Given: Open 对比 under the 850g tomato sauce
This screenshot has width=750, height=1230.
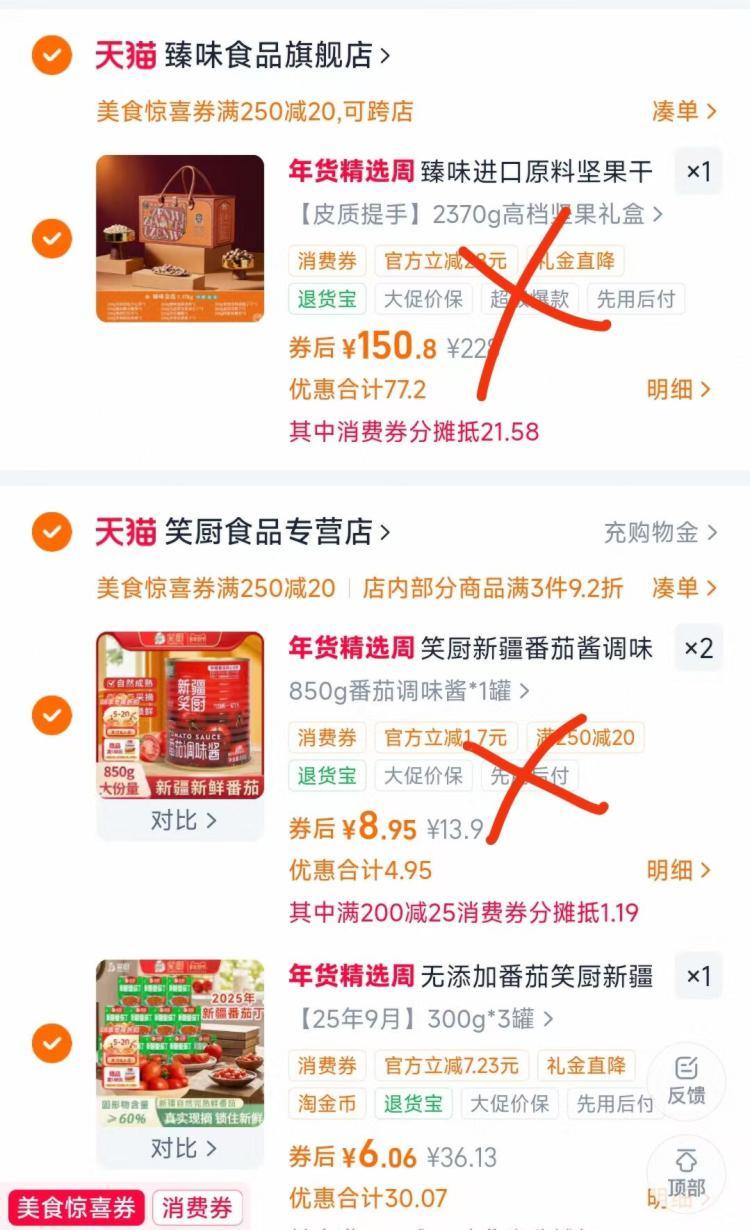Looking at the screenshot, I should [182, 821].
